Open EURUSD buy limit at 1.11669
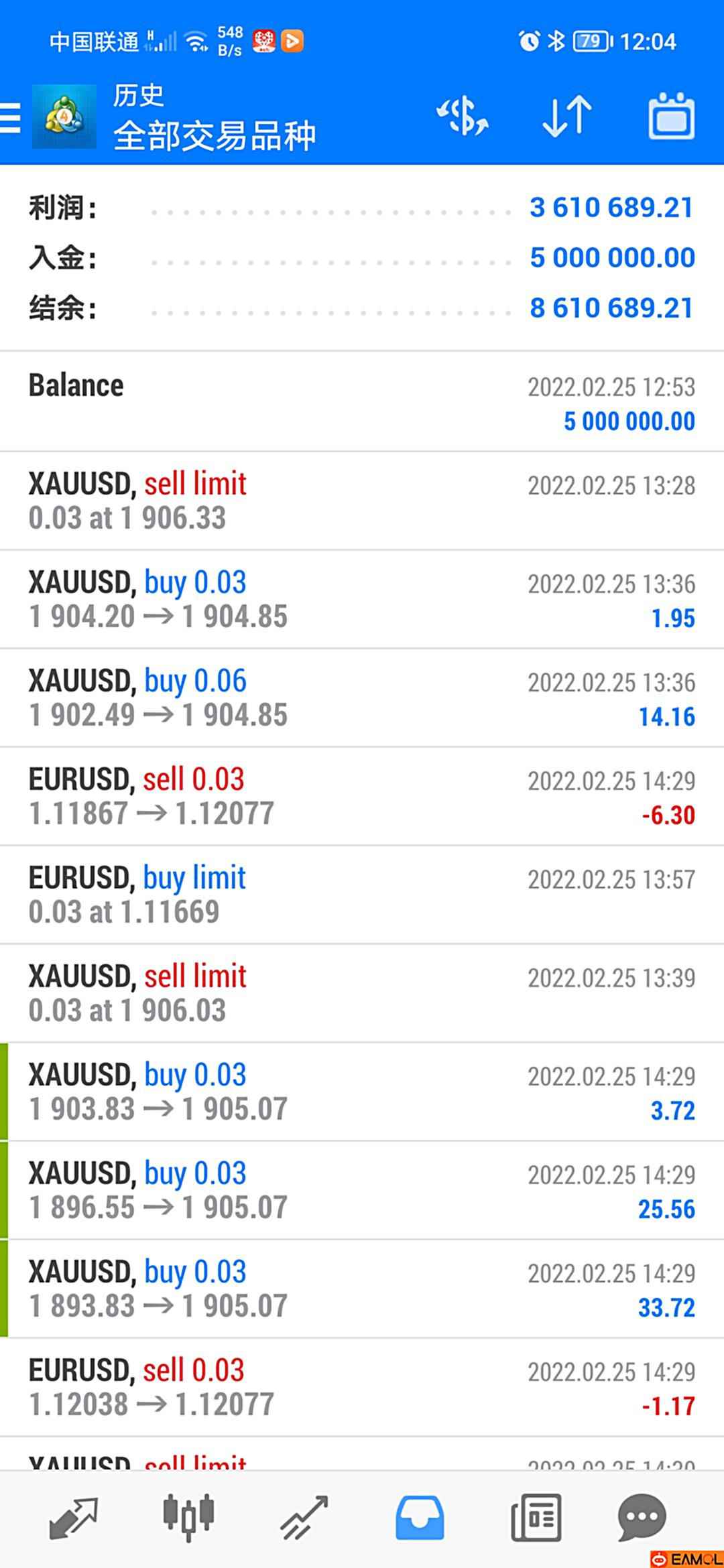Image resolution: width=724 pixels, height=1568 pixels. (x=362, y=895)
